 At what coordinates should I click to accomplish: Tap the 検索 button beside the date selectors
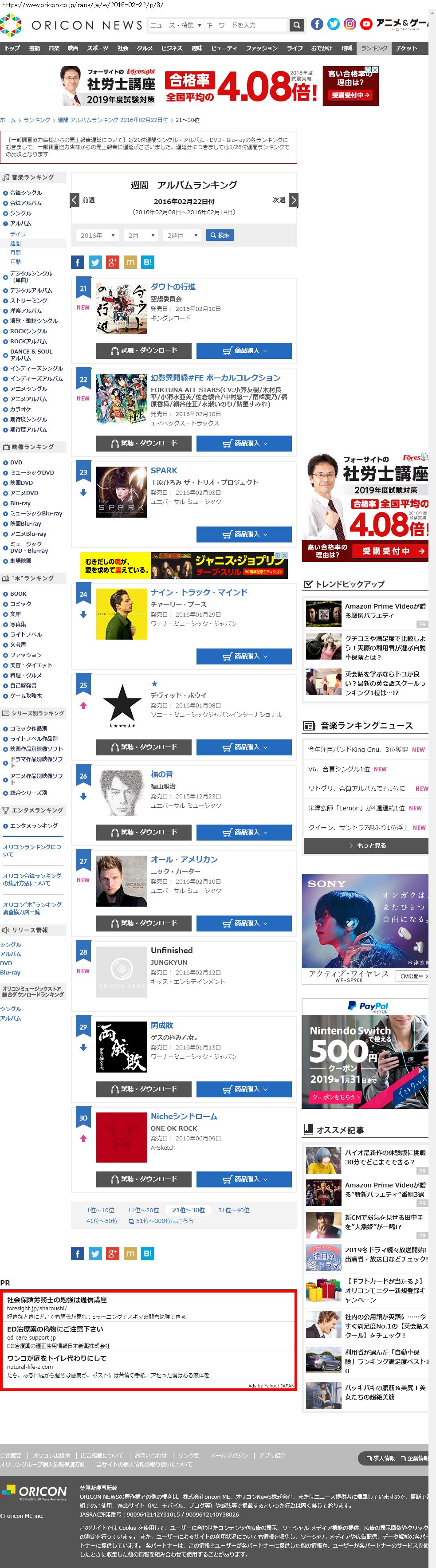[x=220, y=235]
